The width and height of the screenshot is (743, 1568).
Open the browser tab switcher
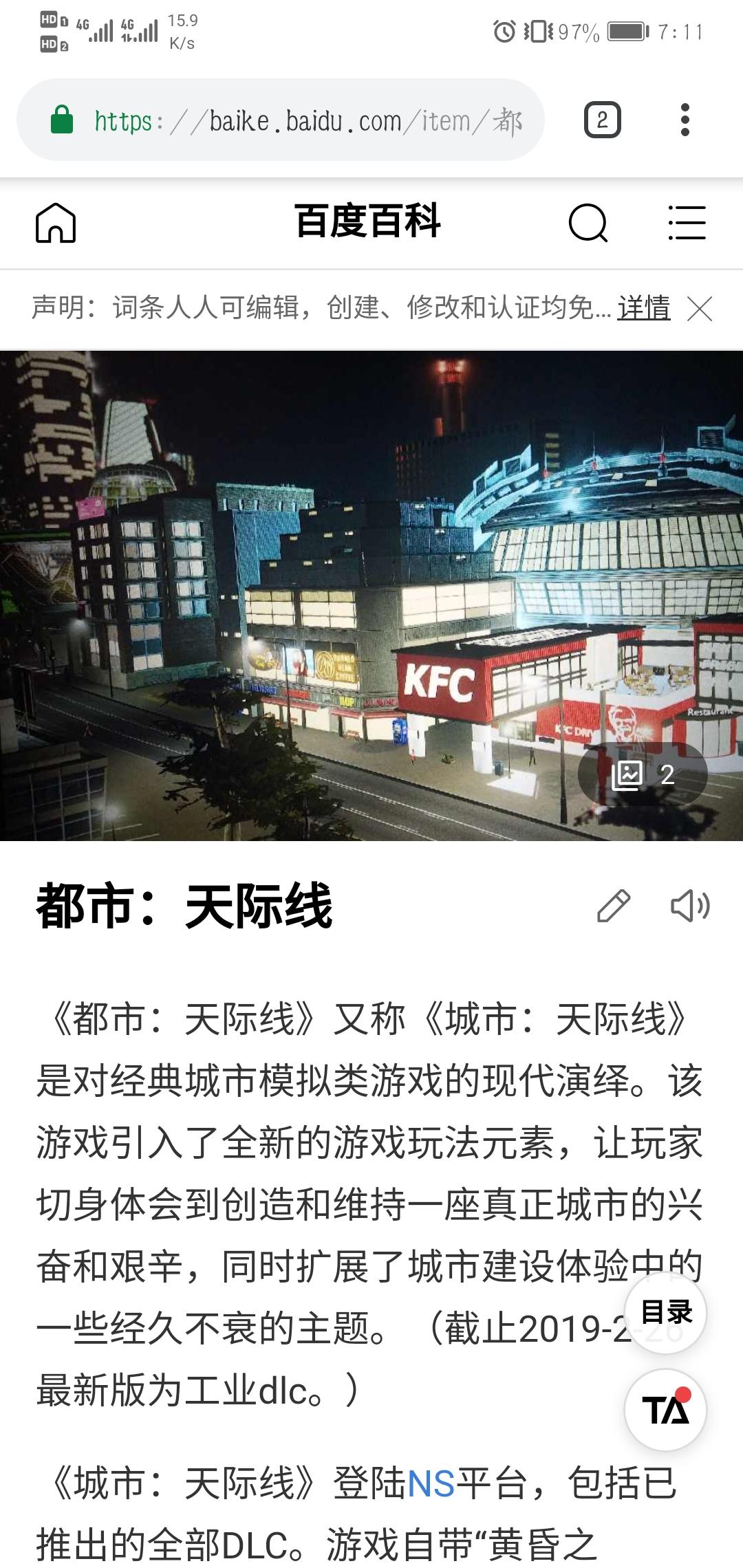[x=602, y=120]
